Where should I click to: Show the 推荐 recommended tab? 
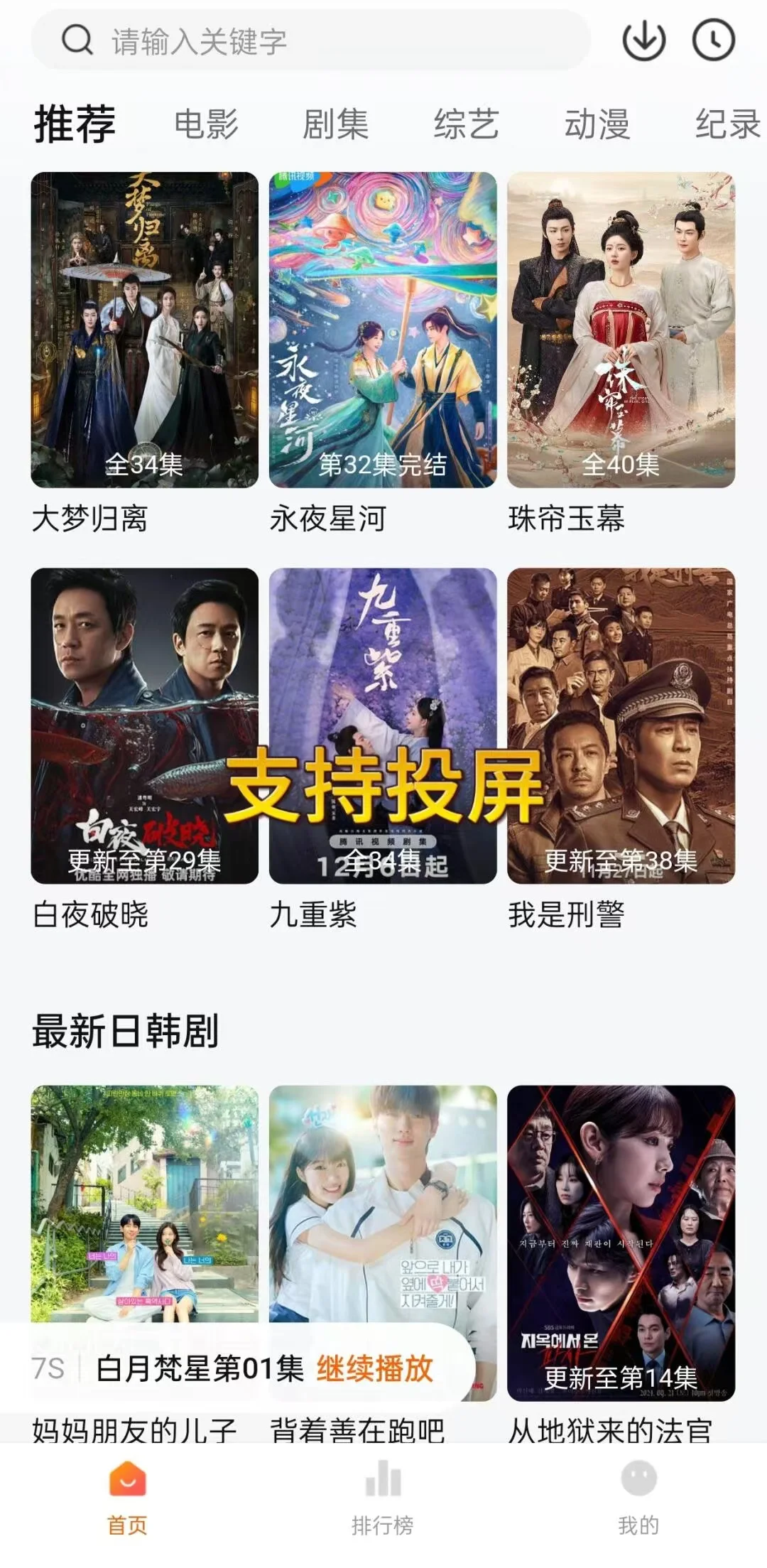pyautogui.click(x=75, y=124)
